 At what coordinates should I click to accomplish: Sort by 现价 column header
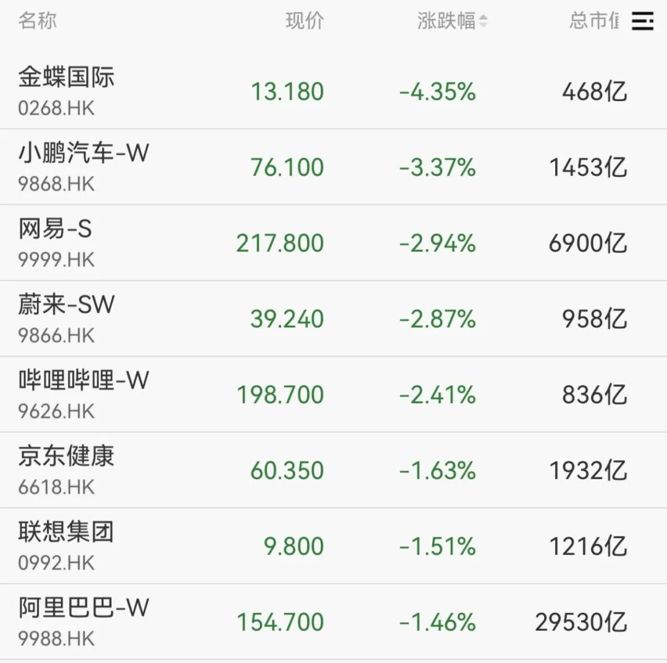(304, 21)
